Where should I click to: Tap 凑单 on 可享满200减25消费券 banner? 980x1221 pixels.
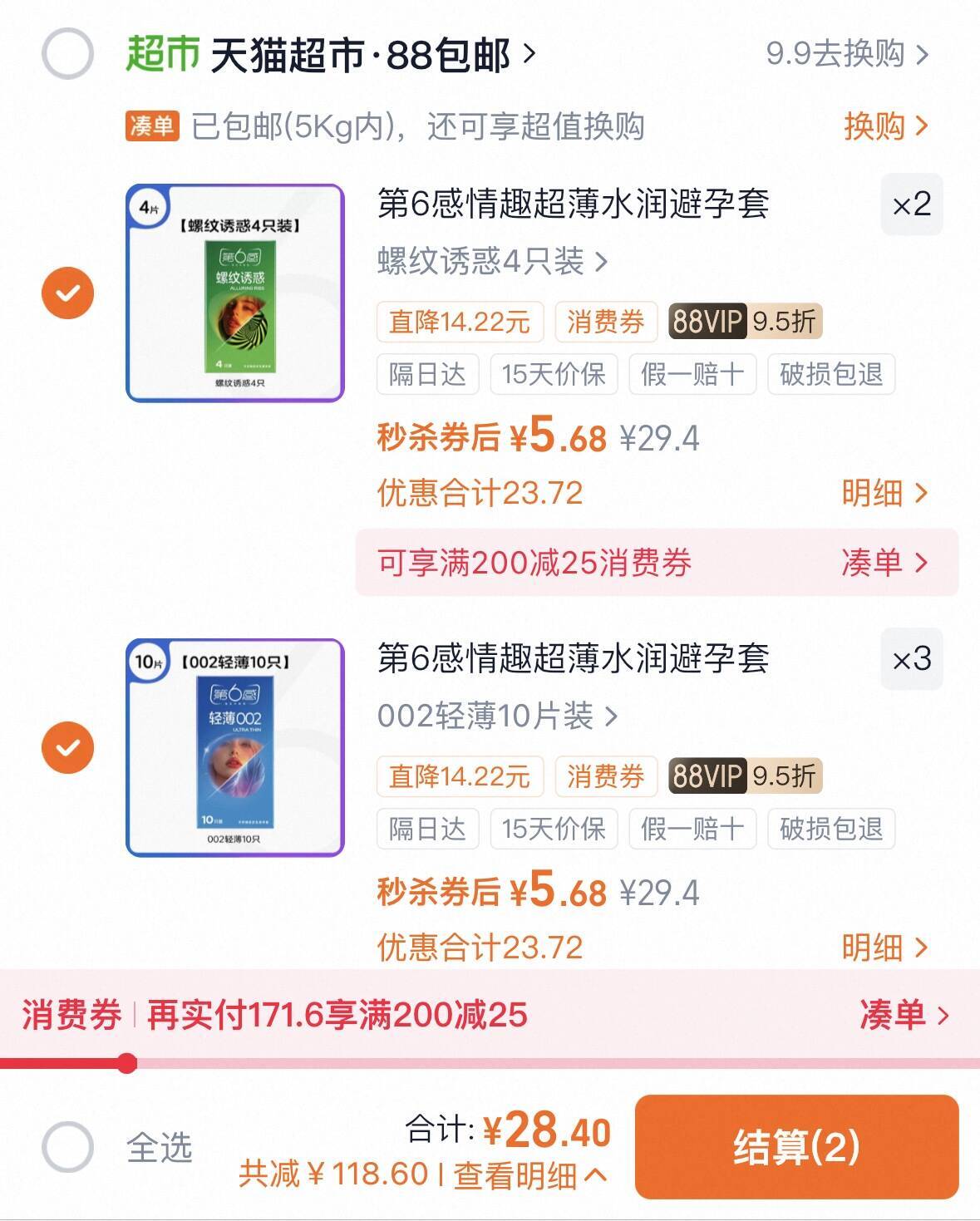click(x=884, y=563)
